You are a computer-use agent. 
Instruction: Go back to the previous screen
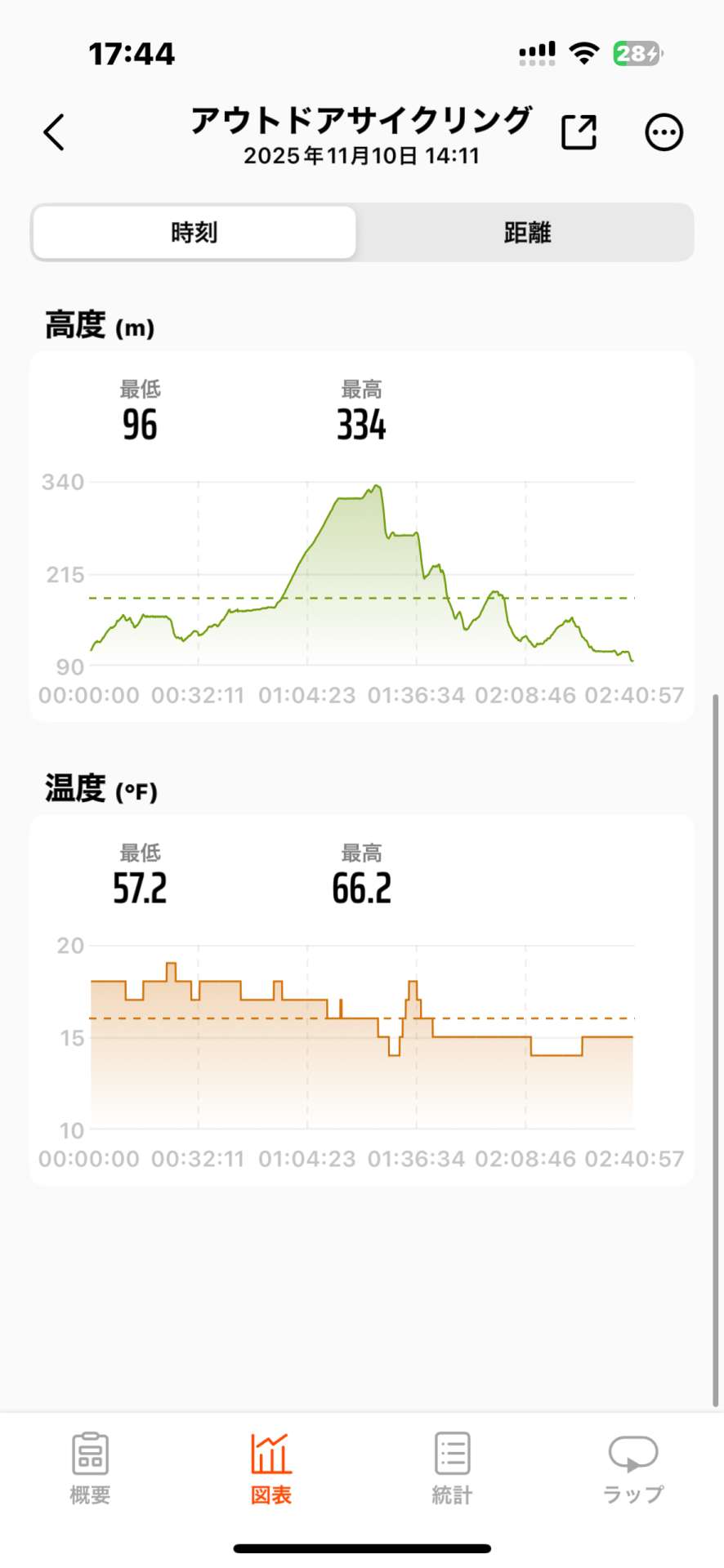(54, 132)
